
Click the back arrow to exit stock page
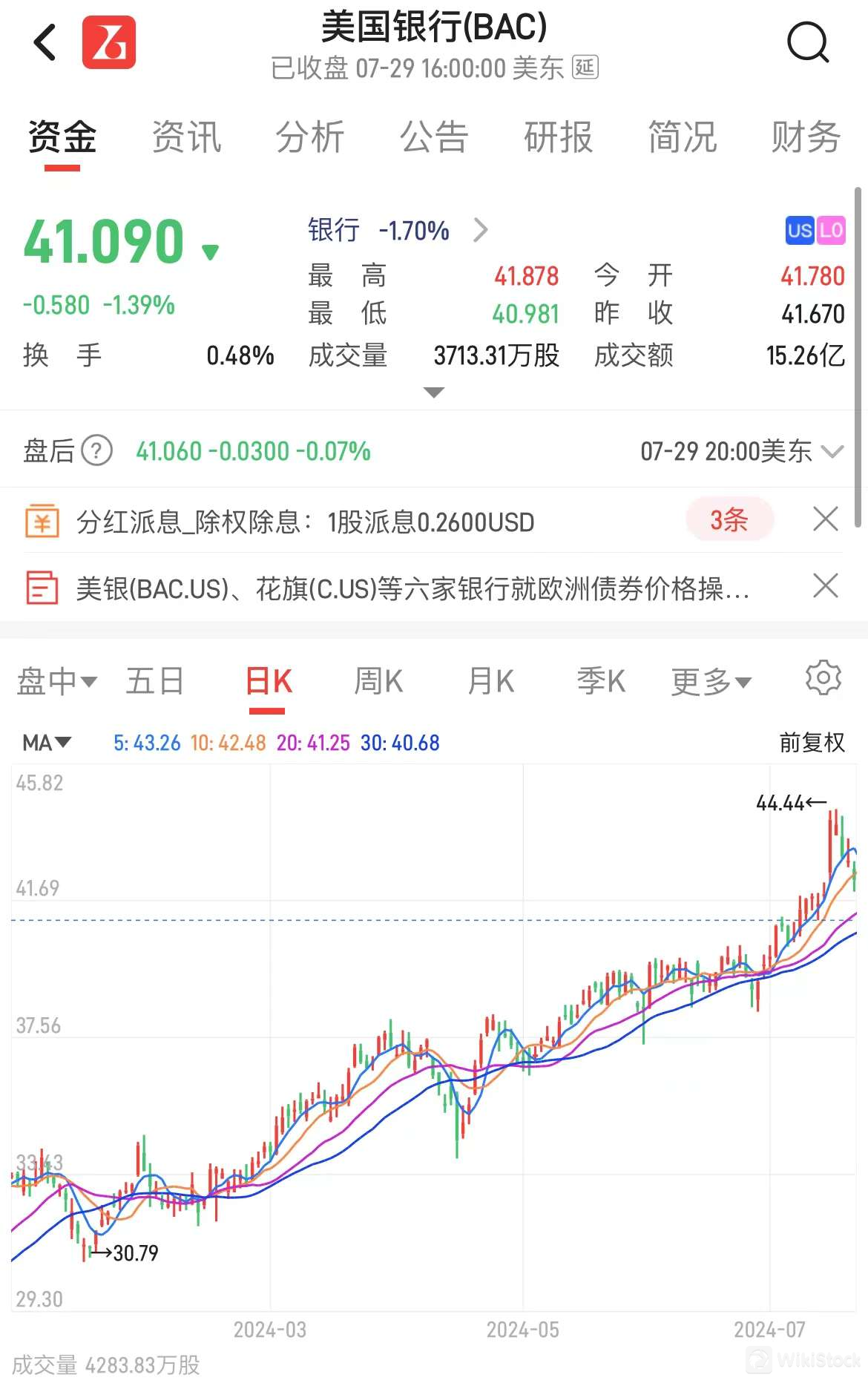coord(45,42)
